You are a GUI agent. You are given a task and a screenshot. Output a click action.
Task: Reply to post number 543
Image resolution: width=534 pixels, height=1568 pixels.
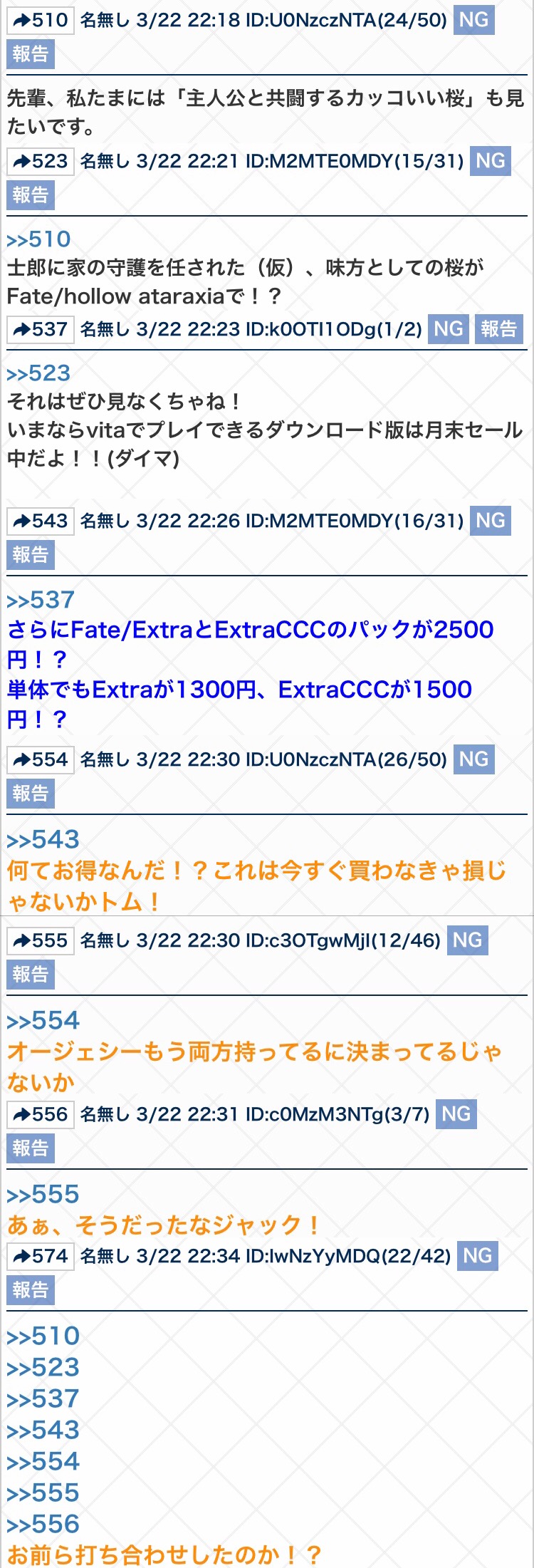41,521
